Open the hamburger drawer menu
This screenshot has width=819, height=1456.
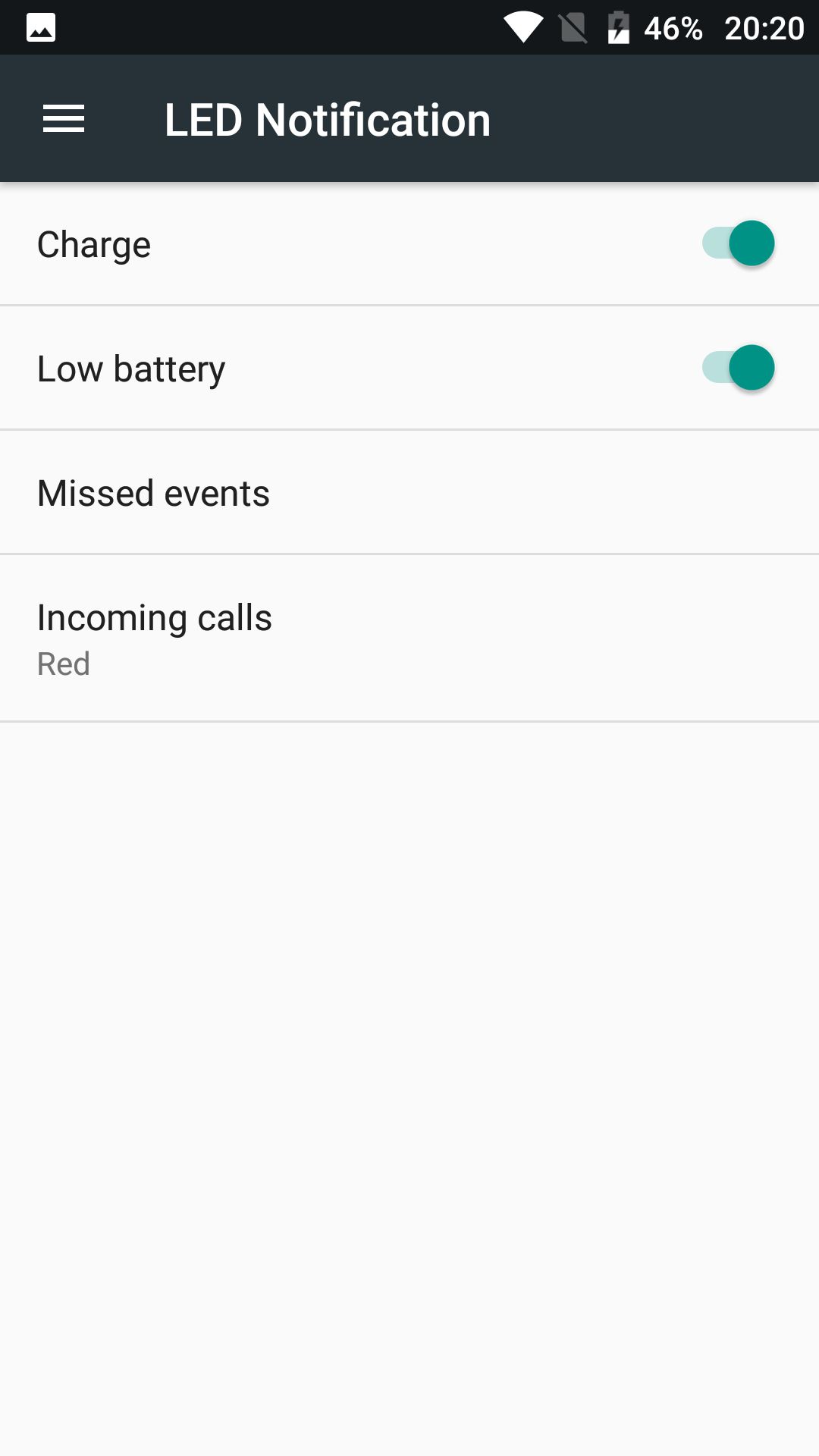(x=64, y=119)
